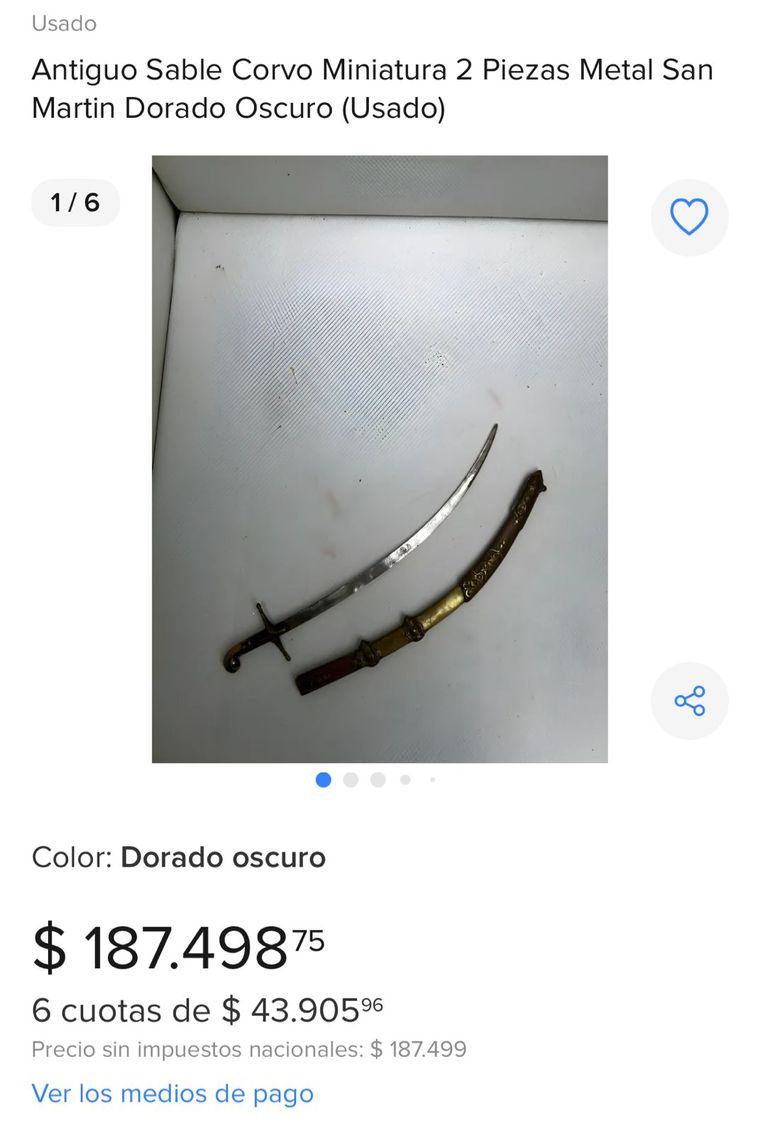
Task: Add this sable to favorites
Action: [x=689, y=217]
